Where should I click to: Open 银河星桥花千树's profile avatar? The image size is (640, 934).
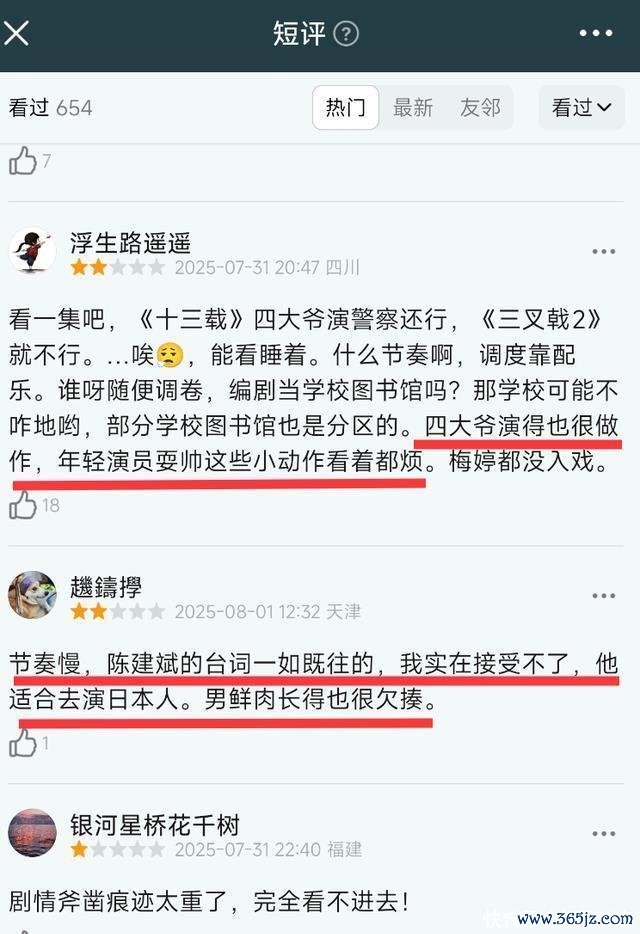[x=32, y=833]
